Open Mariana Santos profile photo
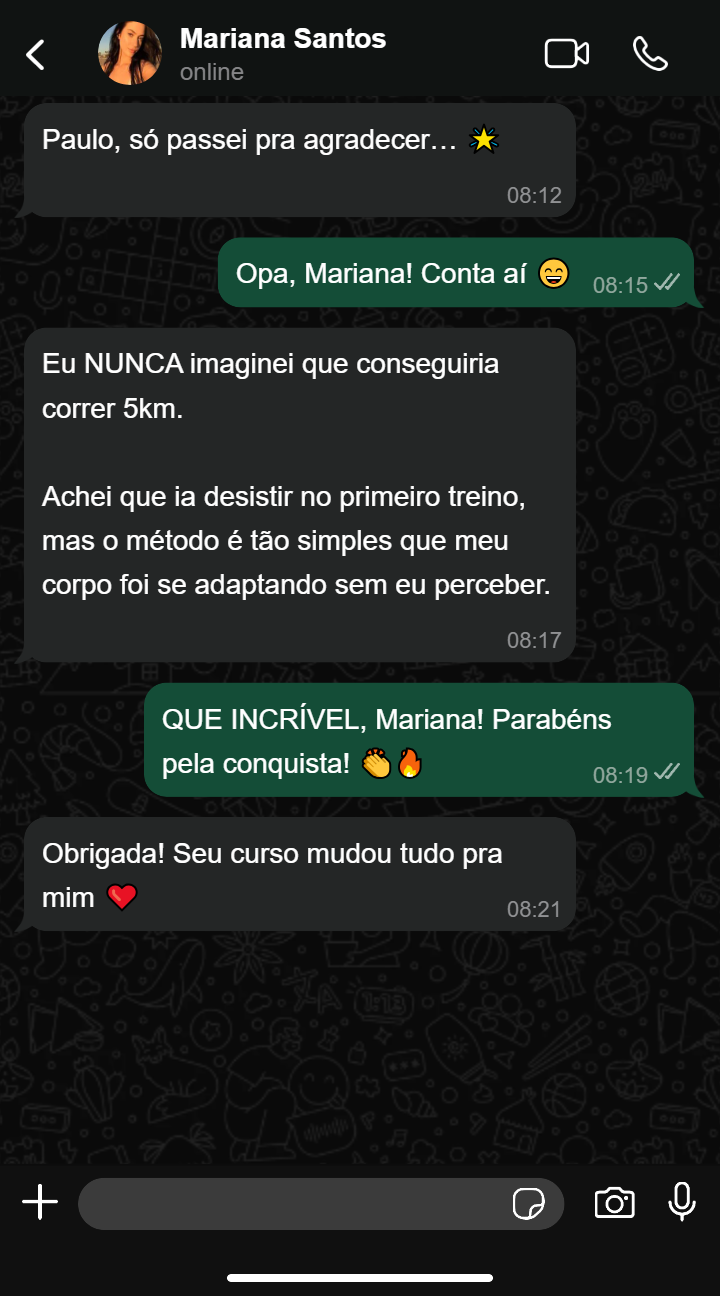Image resolution: width=720 pixels, height=1296 pixels. [130, 54]
